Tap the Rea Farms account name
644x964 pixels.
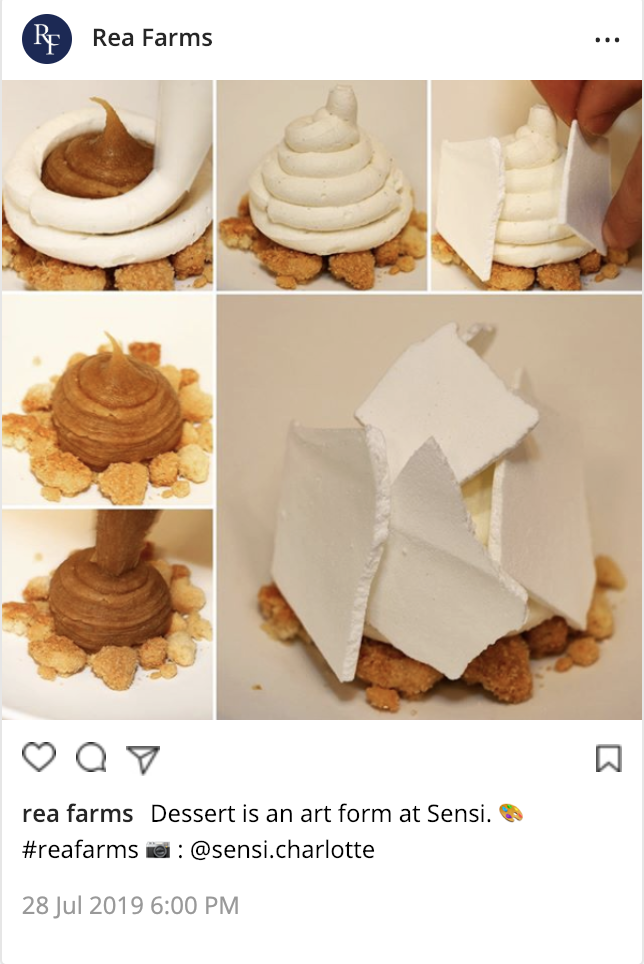tap(152, 39)
